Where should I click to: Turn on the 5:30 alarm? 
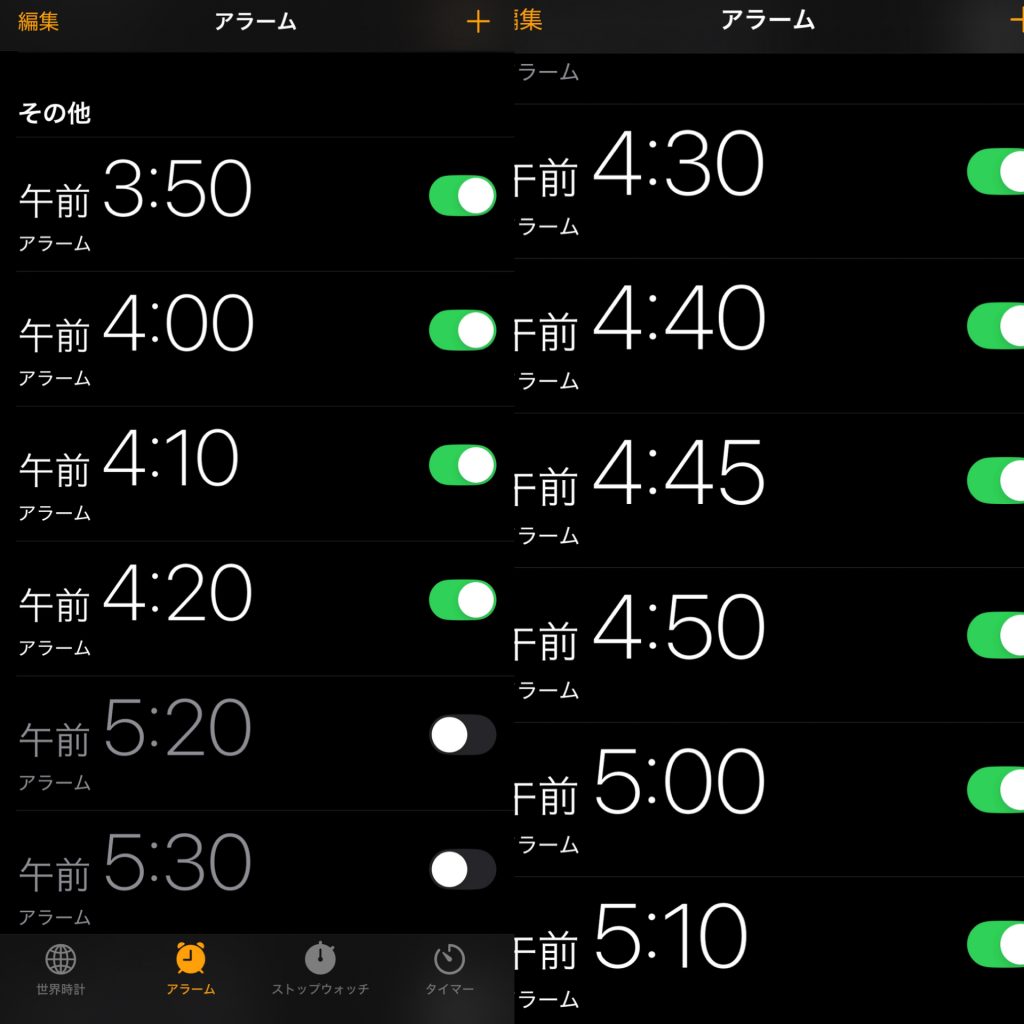[462, 869]
